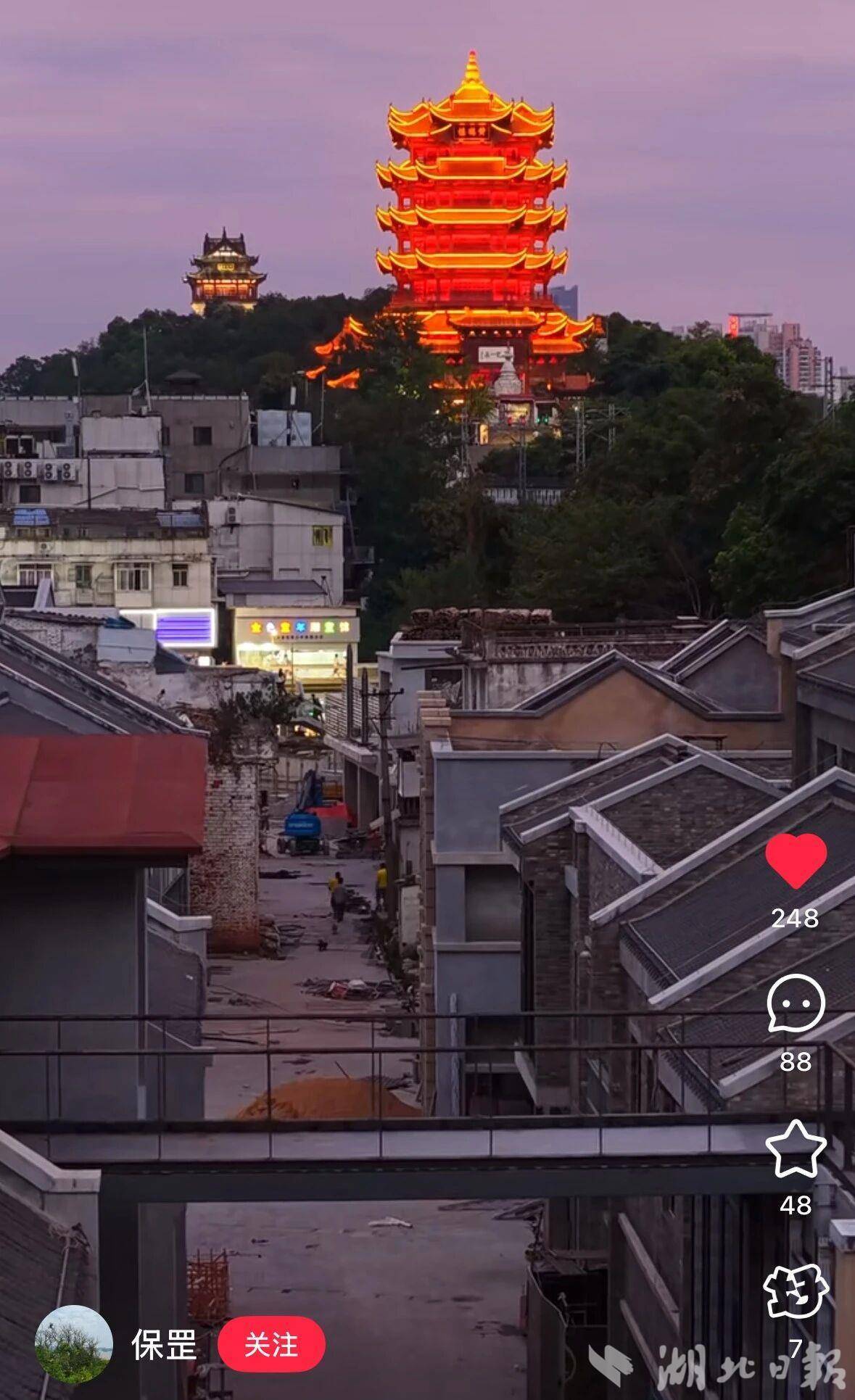Like this video with the heart icon

point(796,860)
